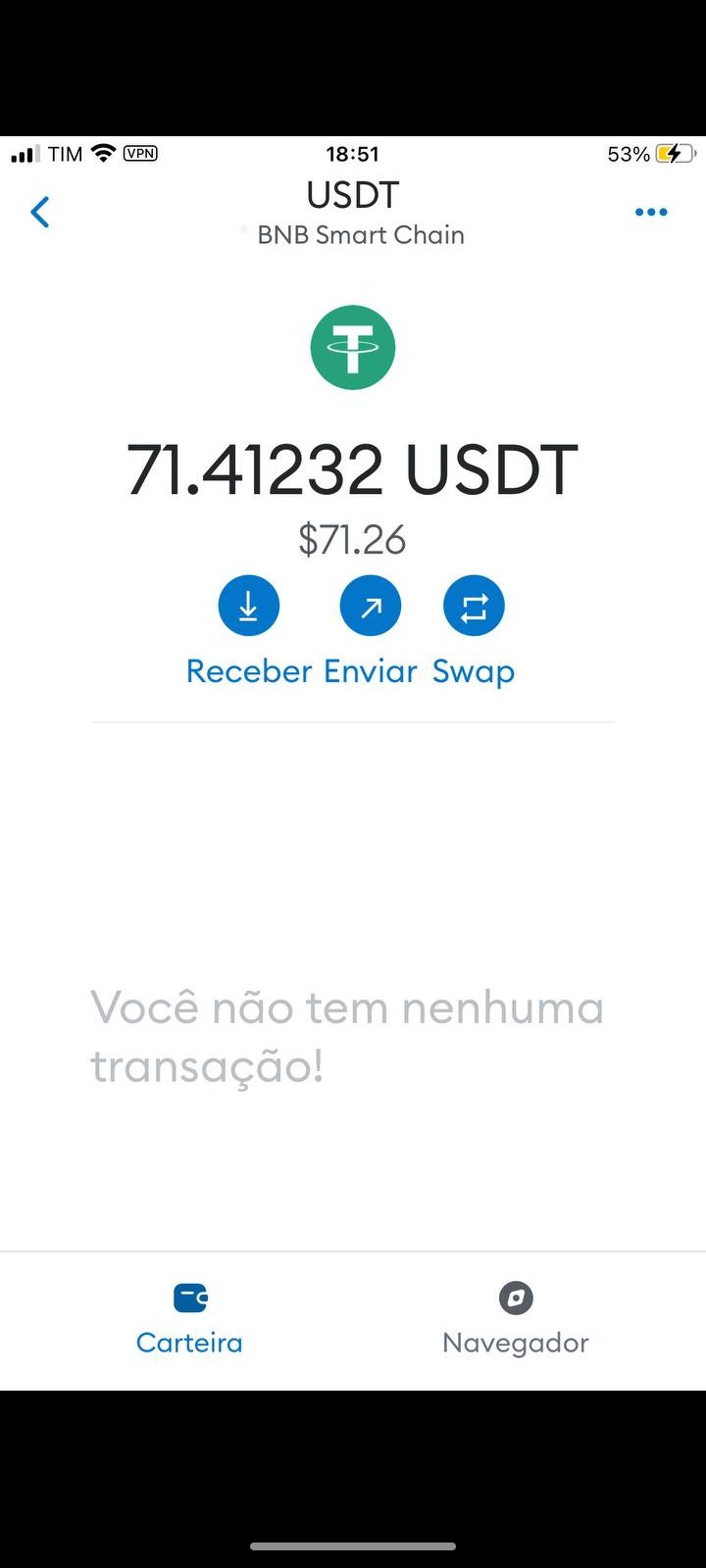Switch to the Carteira tab

point(189,1319)
